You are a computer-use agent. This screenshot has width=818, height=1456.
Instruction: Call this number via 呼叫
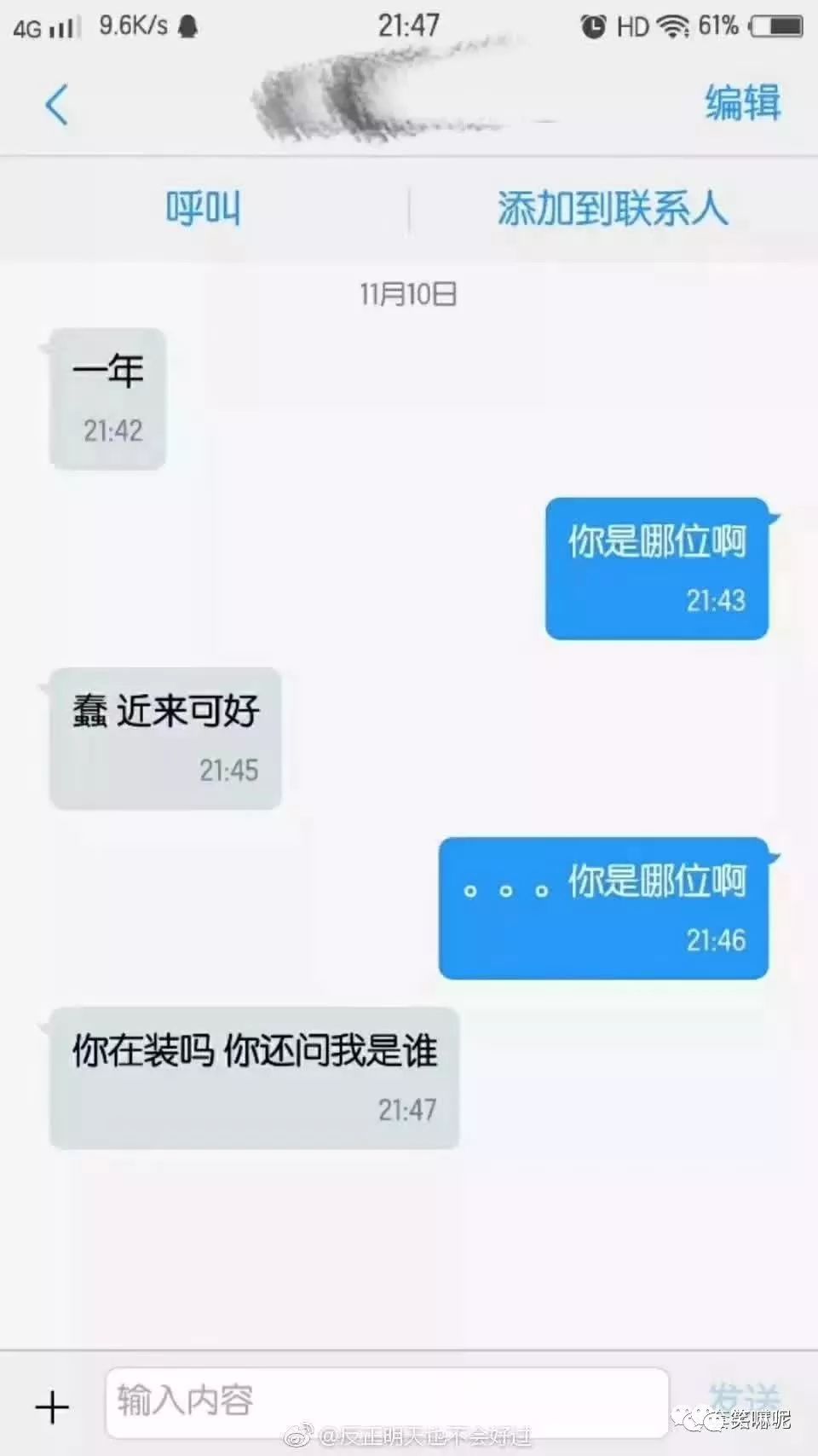(203, 209)
